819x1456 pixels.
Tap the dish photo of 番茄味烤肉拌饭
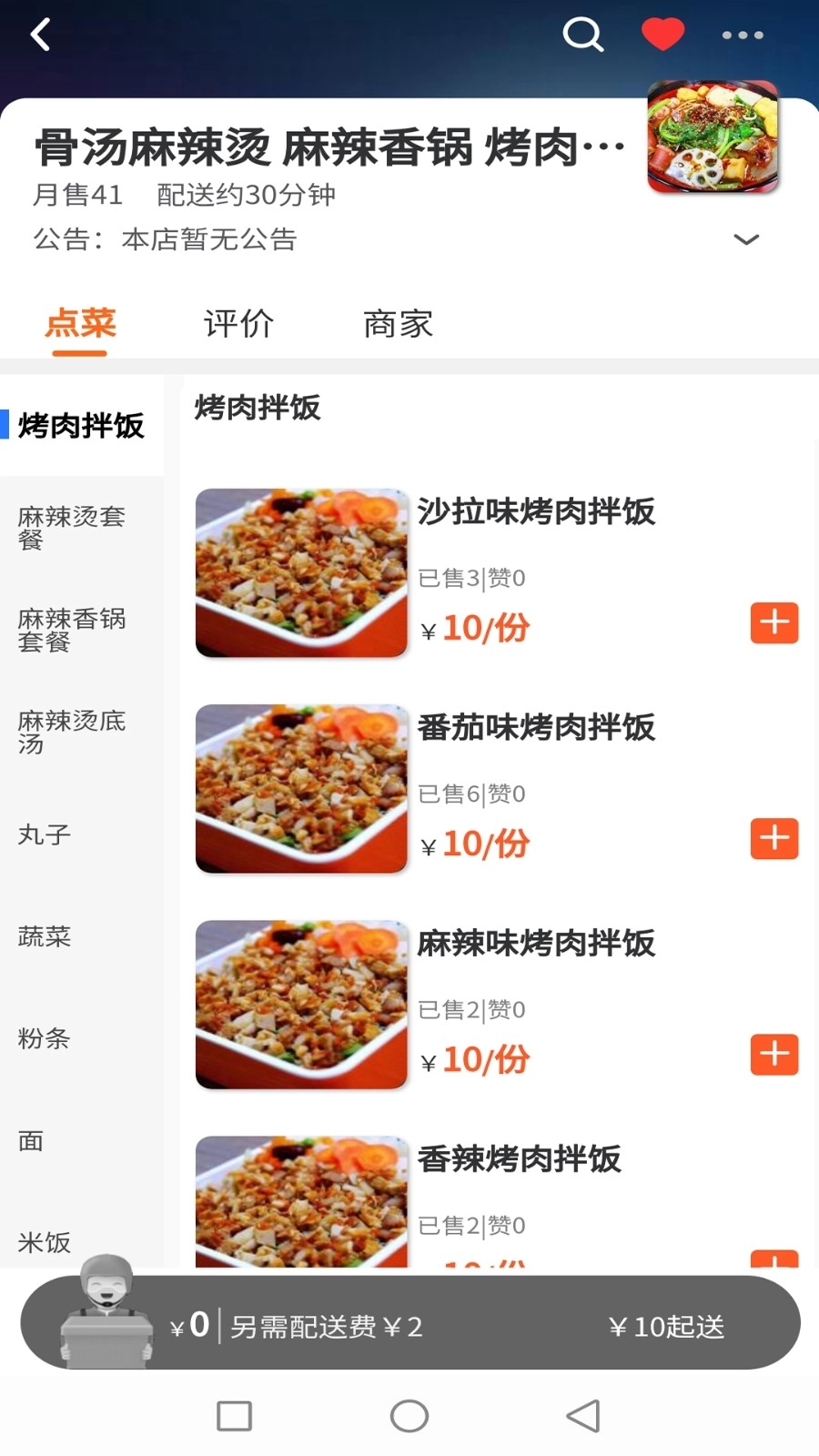pyautogui.click(x=300, y=788)
